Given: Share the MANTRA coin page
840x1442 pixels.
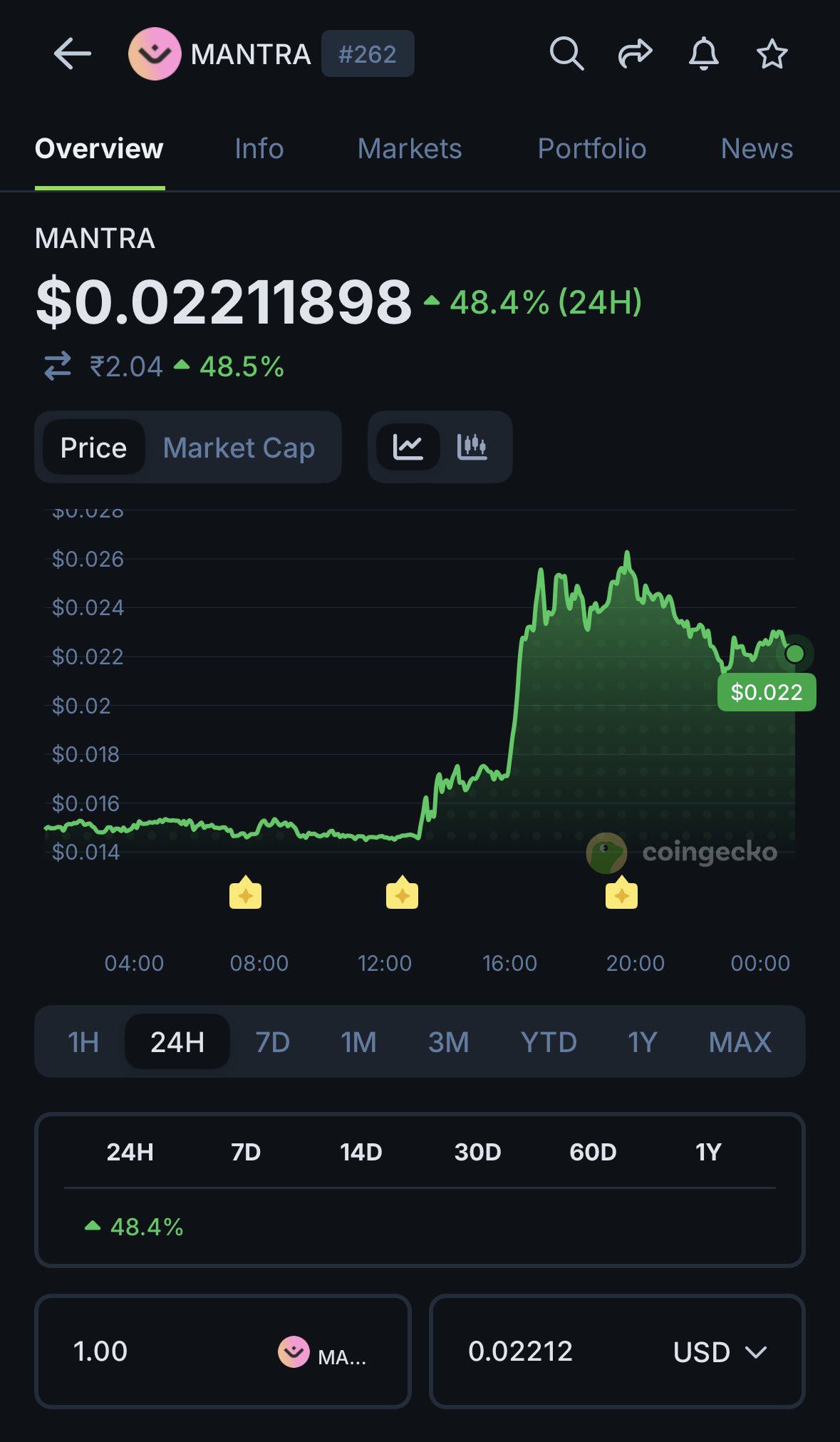Looking at the screenshot, I should point(635,54).
